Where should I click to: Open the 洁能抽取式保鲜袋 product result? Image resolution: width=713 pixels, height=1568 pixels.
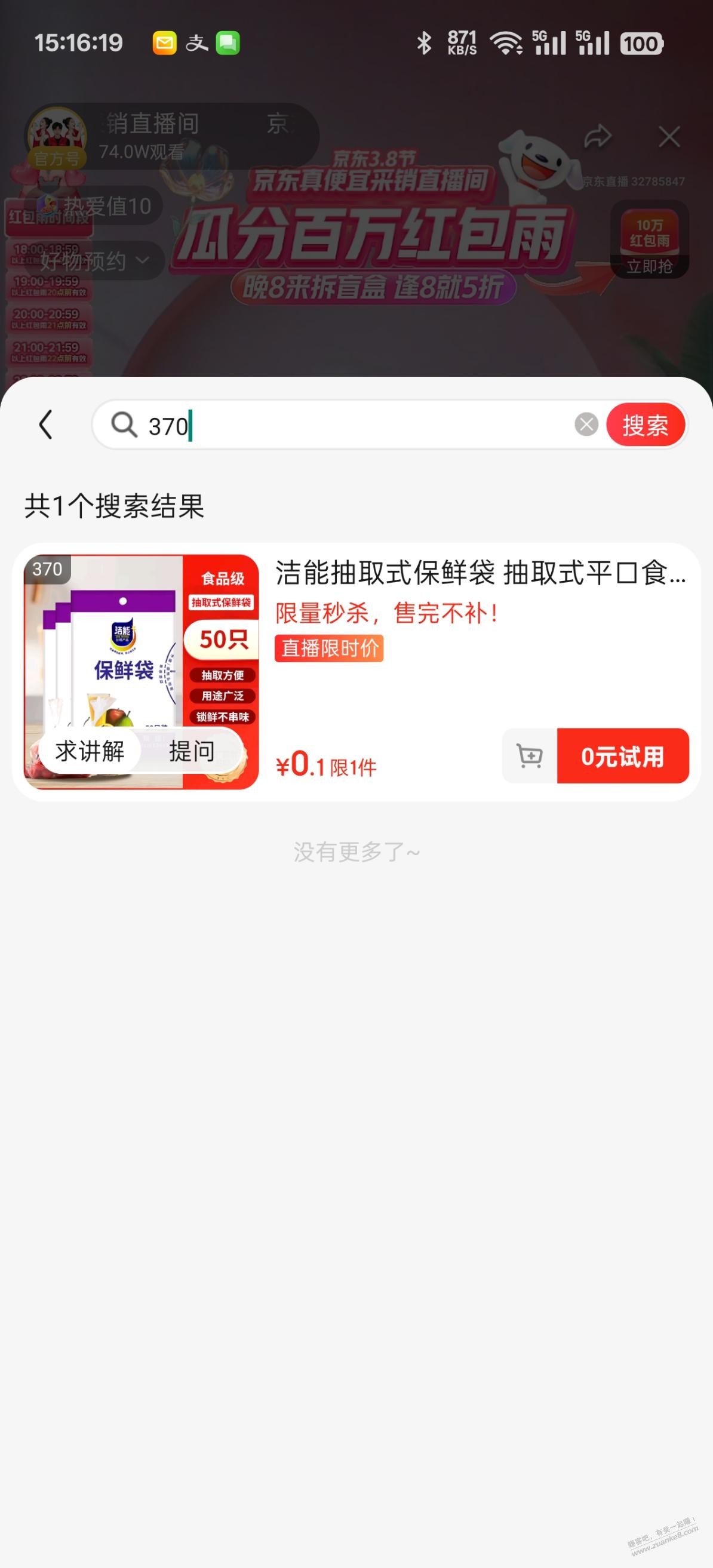pos(480,573)
